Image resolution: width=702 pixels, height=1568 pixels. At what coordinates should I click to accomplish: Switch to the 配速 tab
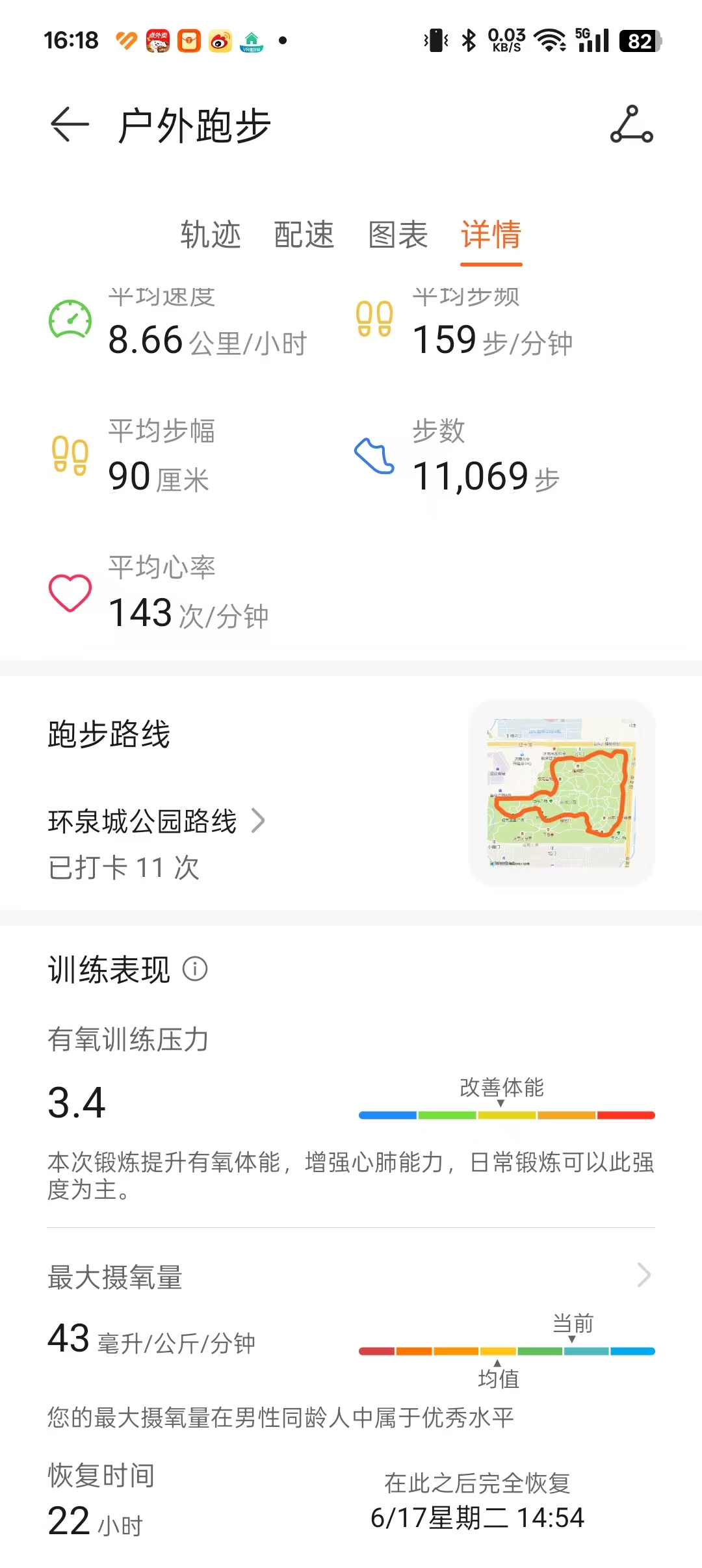304,235
